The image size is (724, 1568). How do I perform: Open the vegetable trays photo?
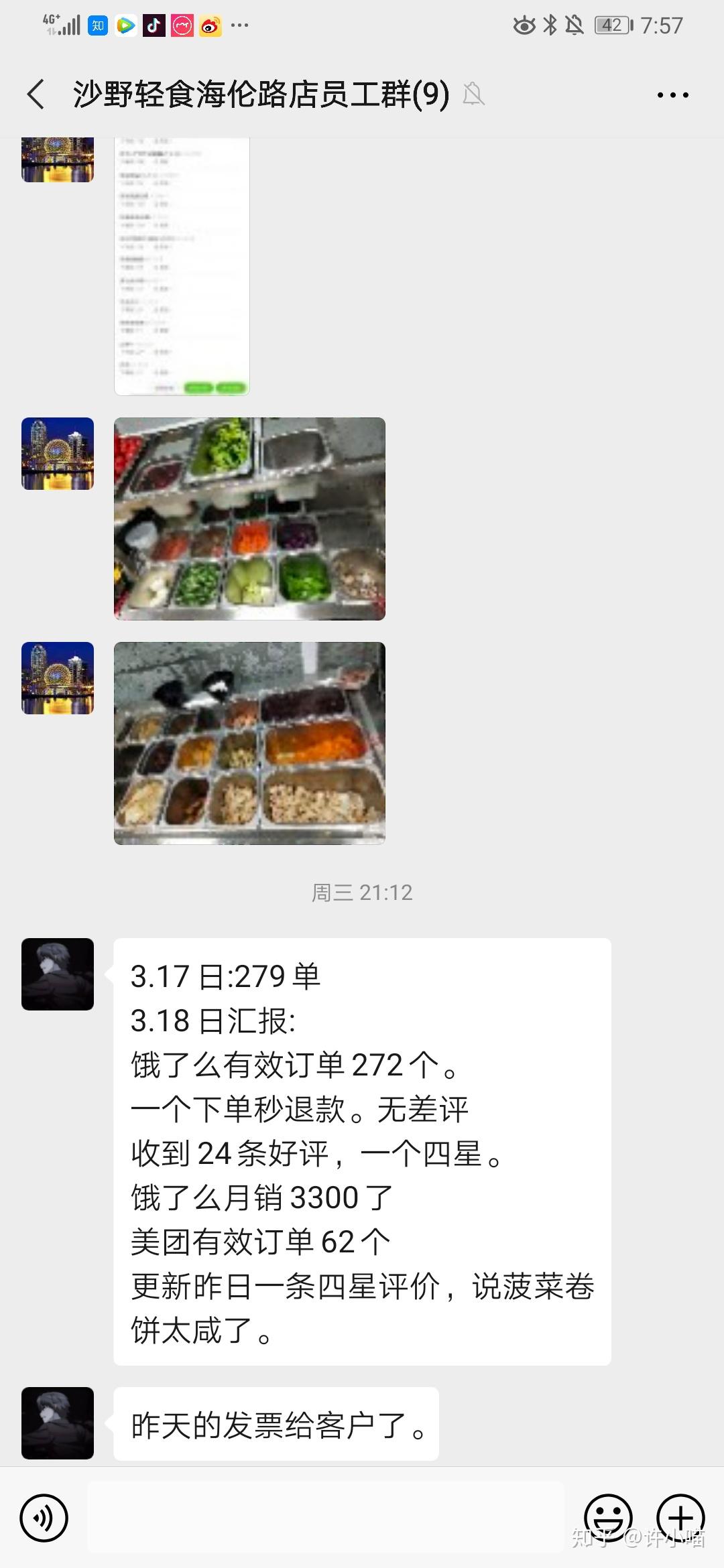pyautogui.click(x=249, y=519)
